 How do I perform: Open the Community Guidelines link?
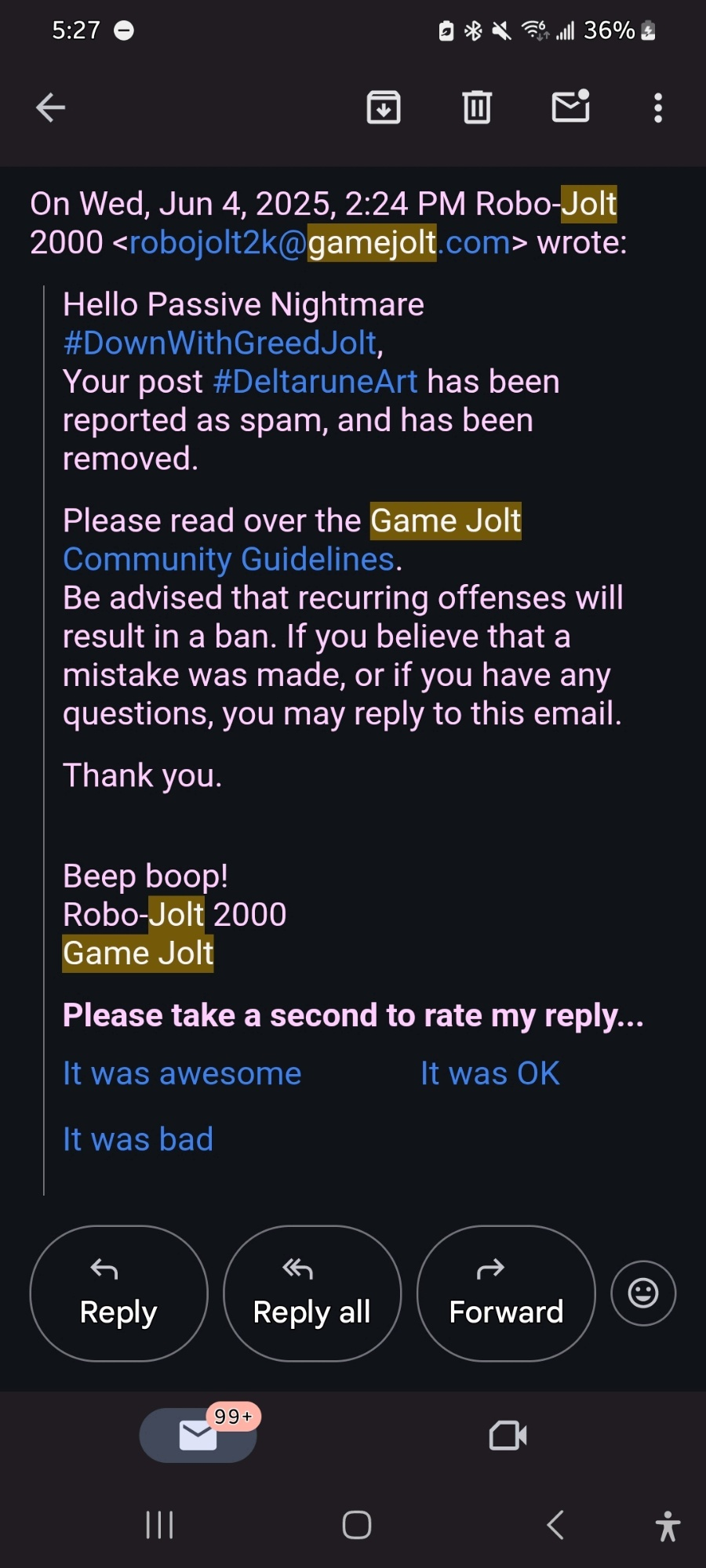pos(229,560)
